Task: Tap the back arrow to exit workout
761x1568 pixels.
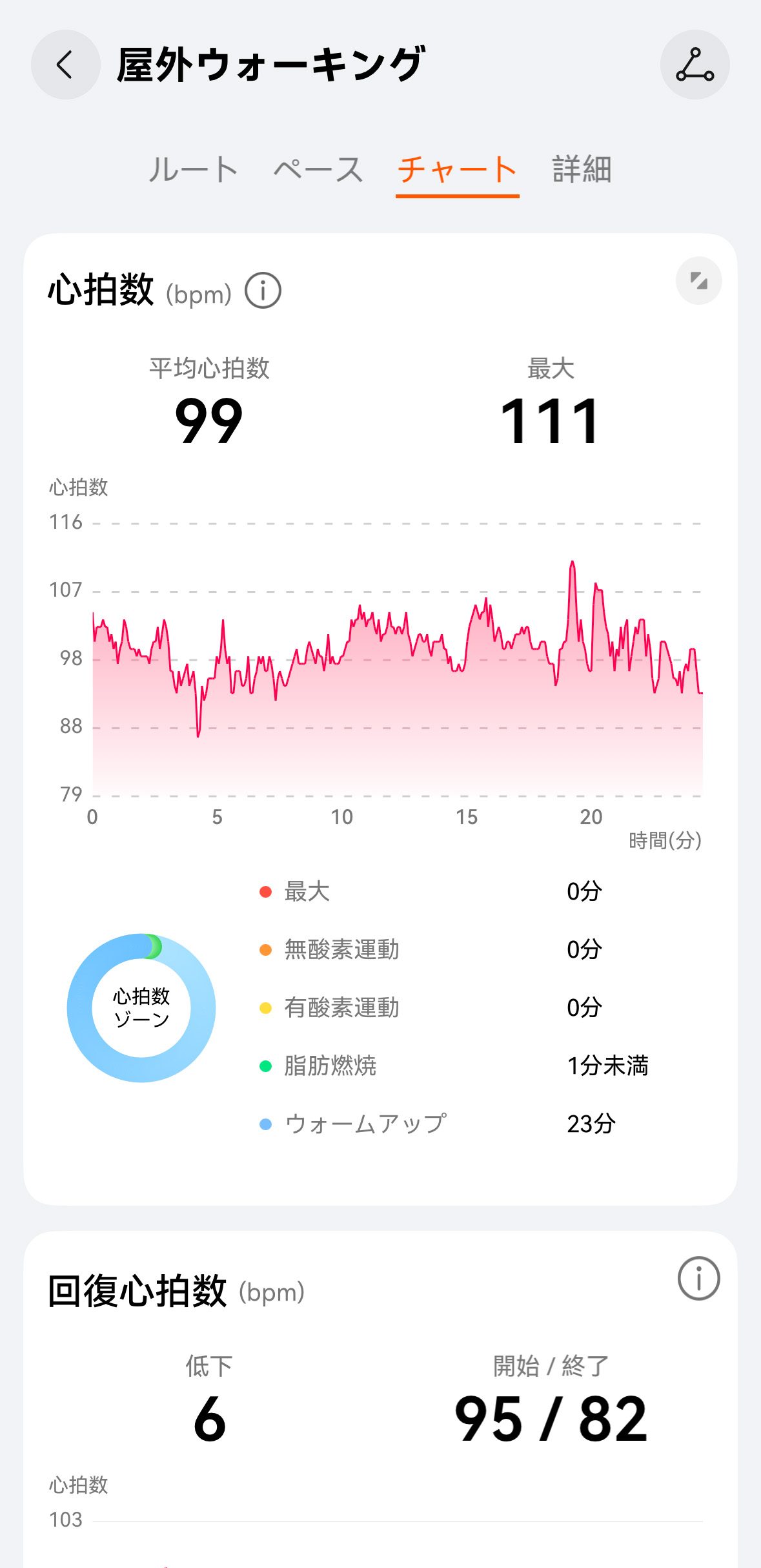Action: (x=64, y=65)
